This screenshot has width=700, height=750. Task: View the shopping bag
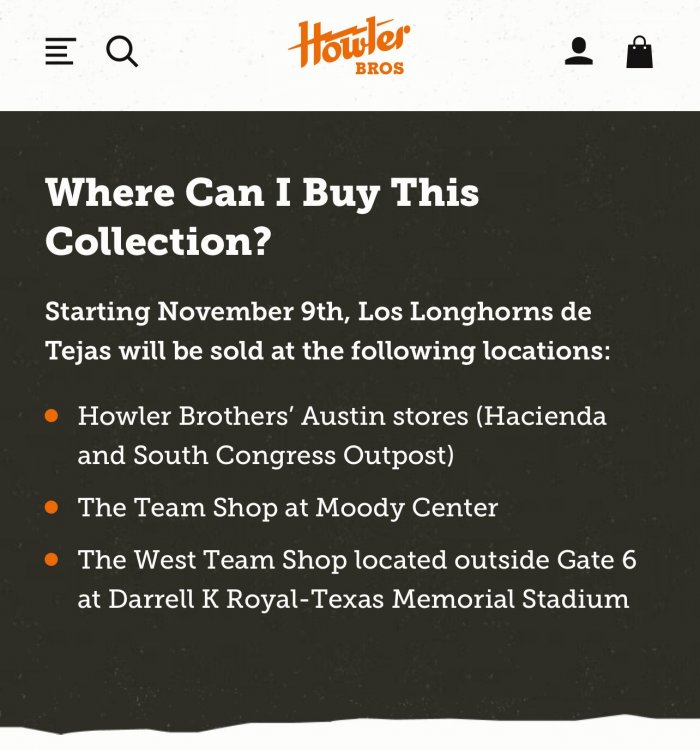(x=639, y=51)
